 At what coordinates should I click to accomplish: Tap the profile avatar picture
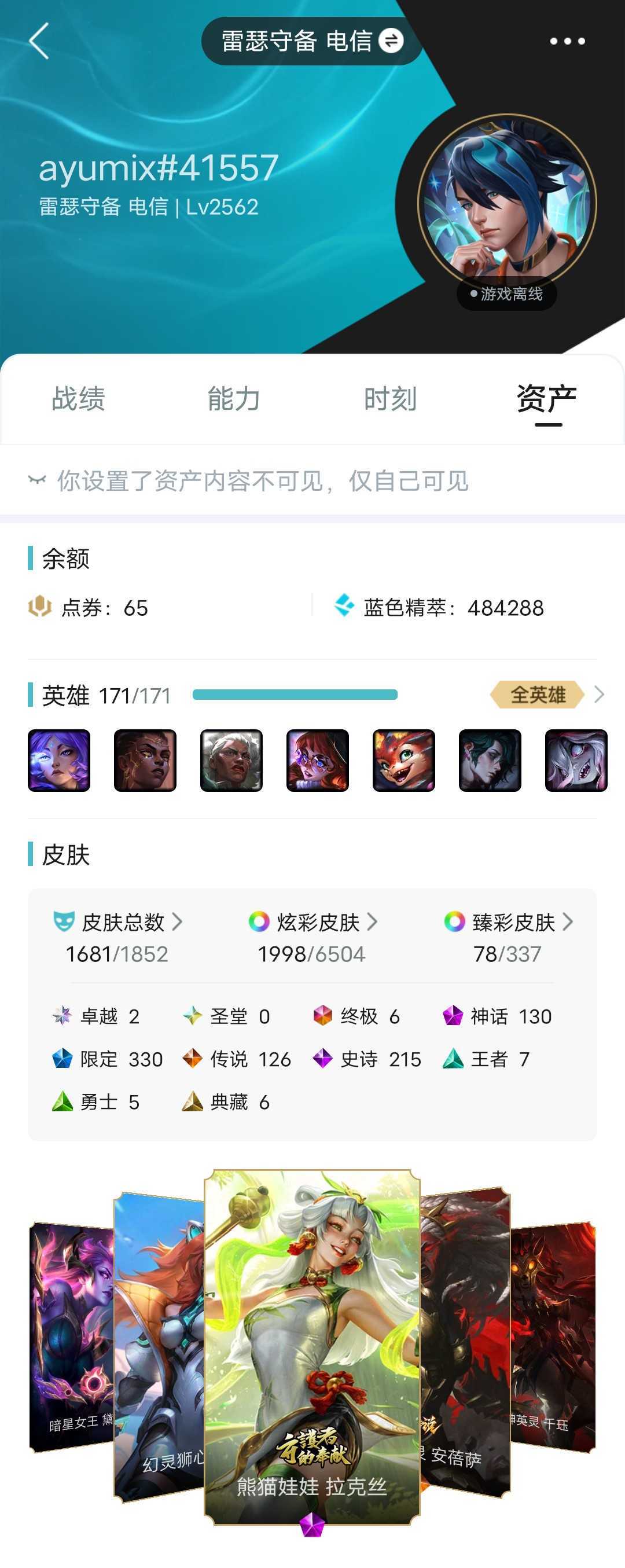click(506, 203)
